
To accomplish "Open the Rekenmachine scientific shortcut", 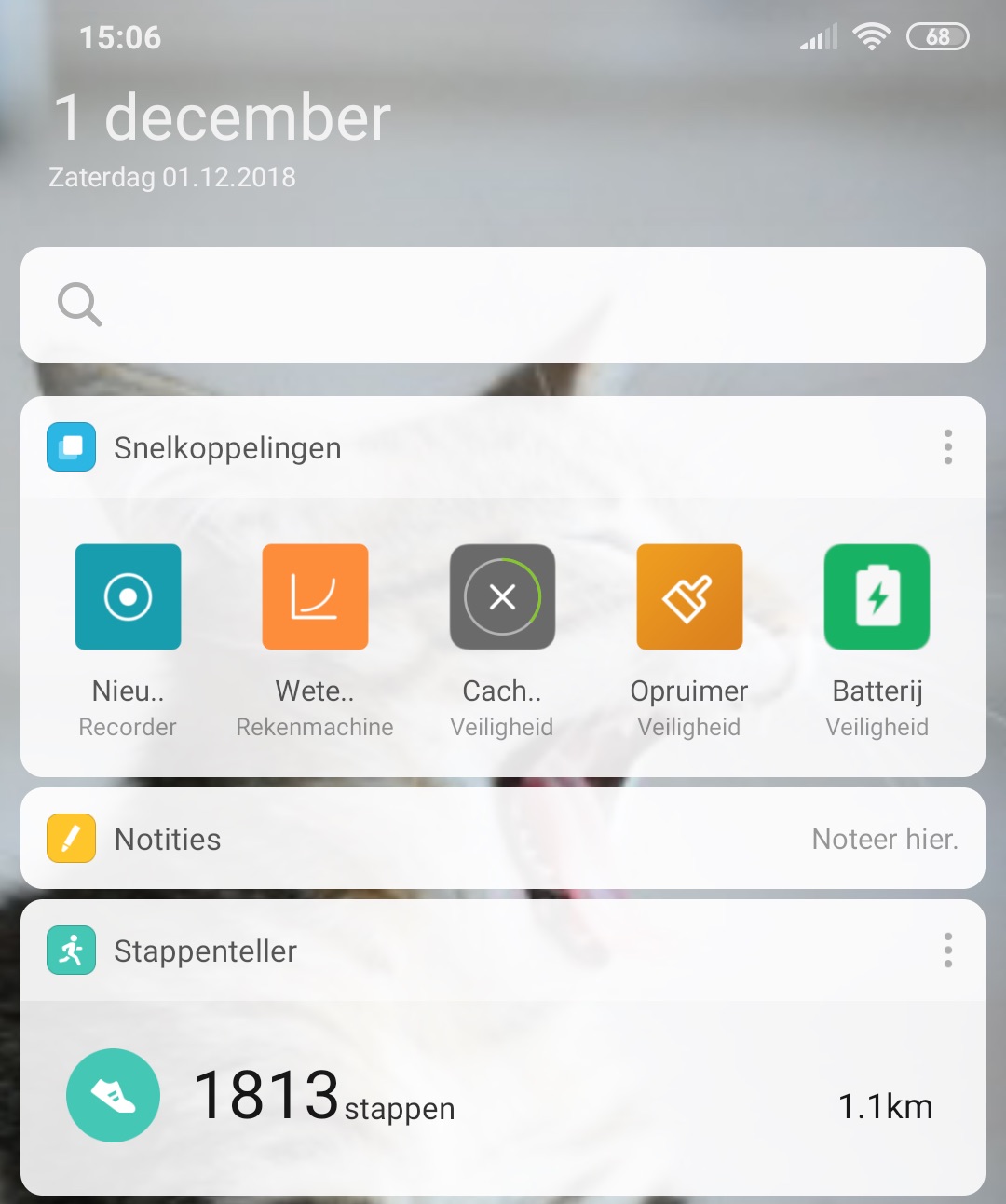I will tap(315, 597).
